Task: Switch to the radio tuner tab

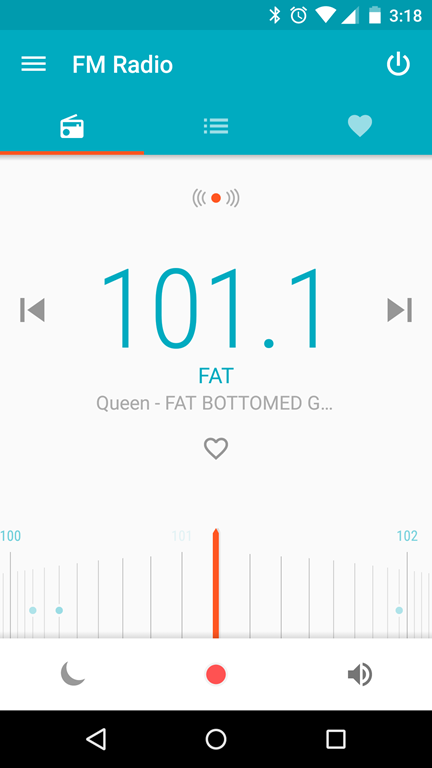Action: 72,126
